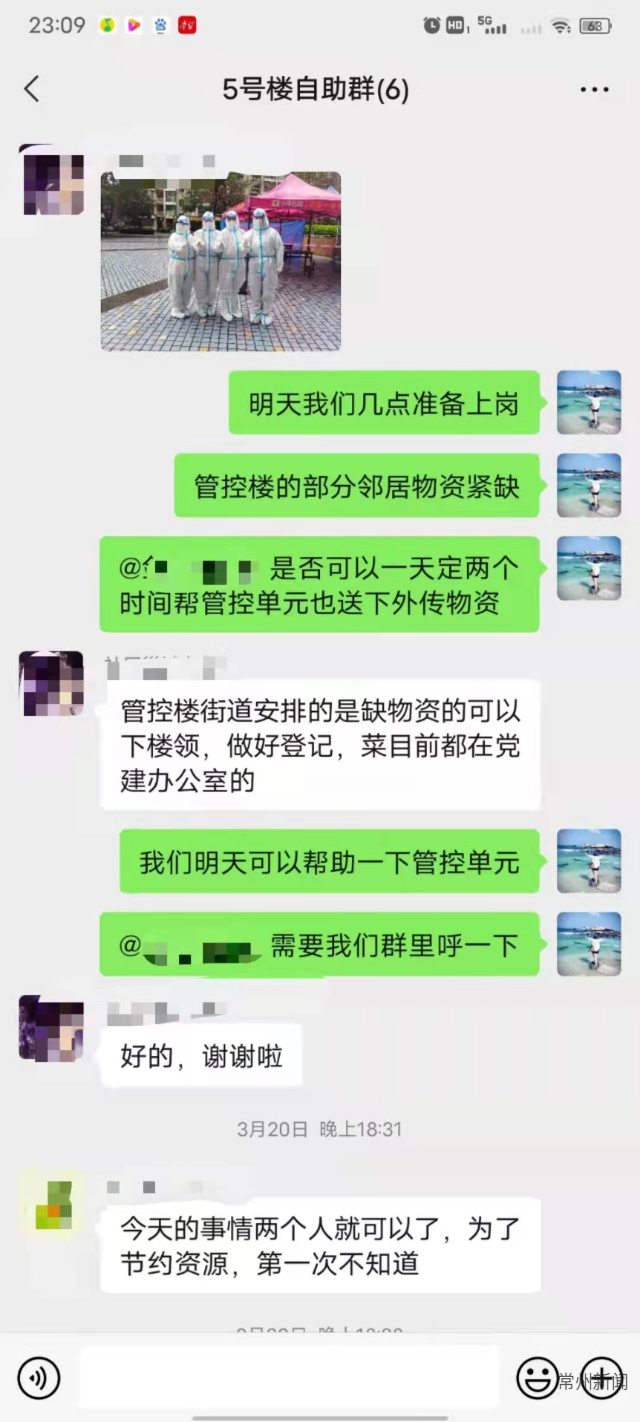Focus the message text field

[288, 1379]
